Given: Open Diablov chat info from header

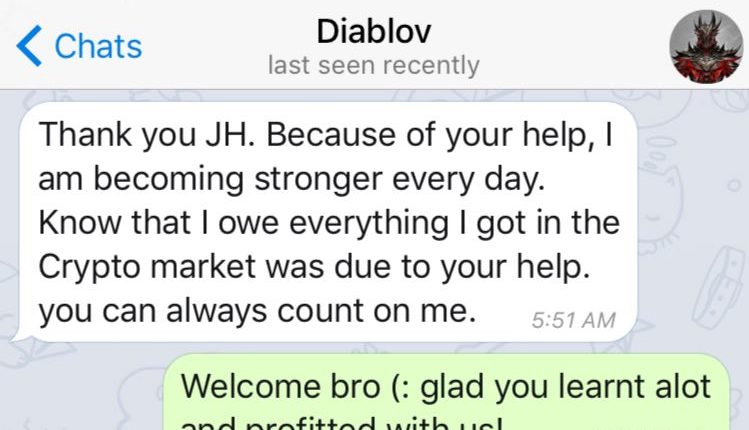Looking at the screenshot, I should pos(374,46).
